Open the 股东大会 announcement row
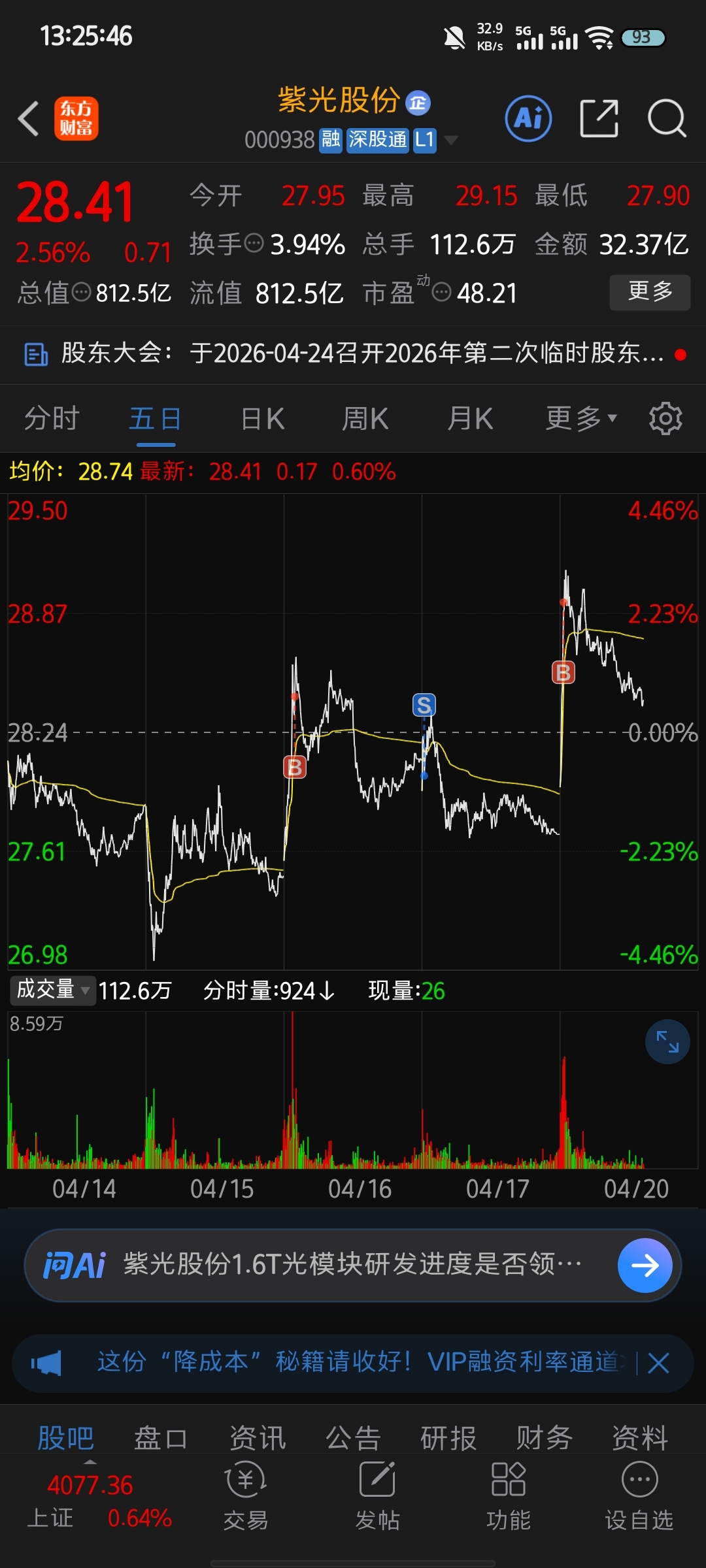The image size is (706, 1568). point(353,354)
